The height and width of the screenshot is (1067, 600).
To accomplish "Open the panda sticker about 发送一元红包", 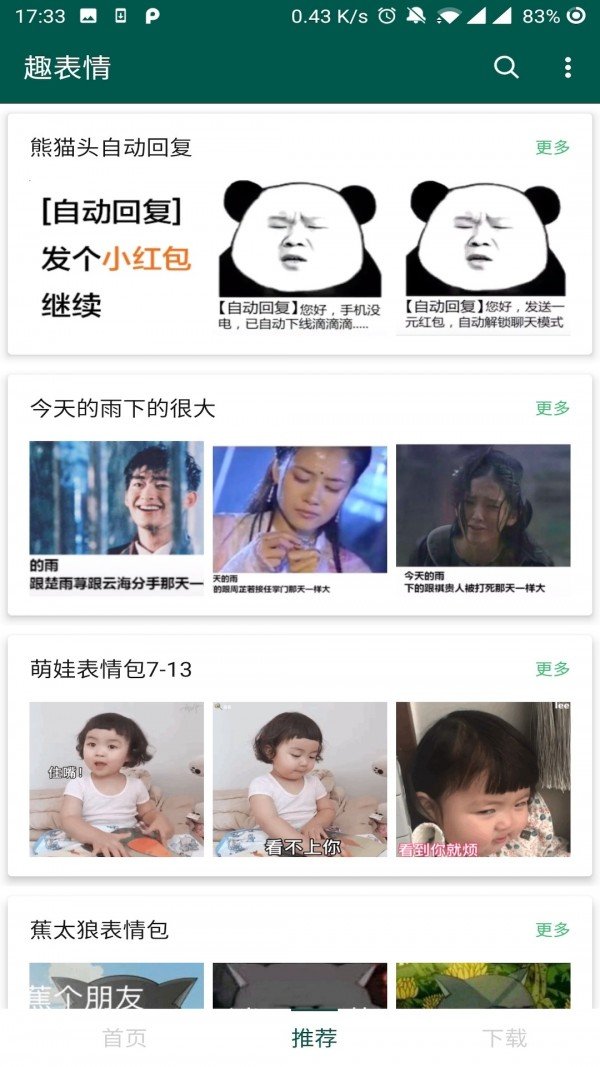I will click(484, 257).
